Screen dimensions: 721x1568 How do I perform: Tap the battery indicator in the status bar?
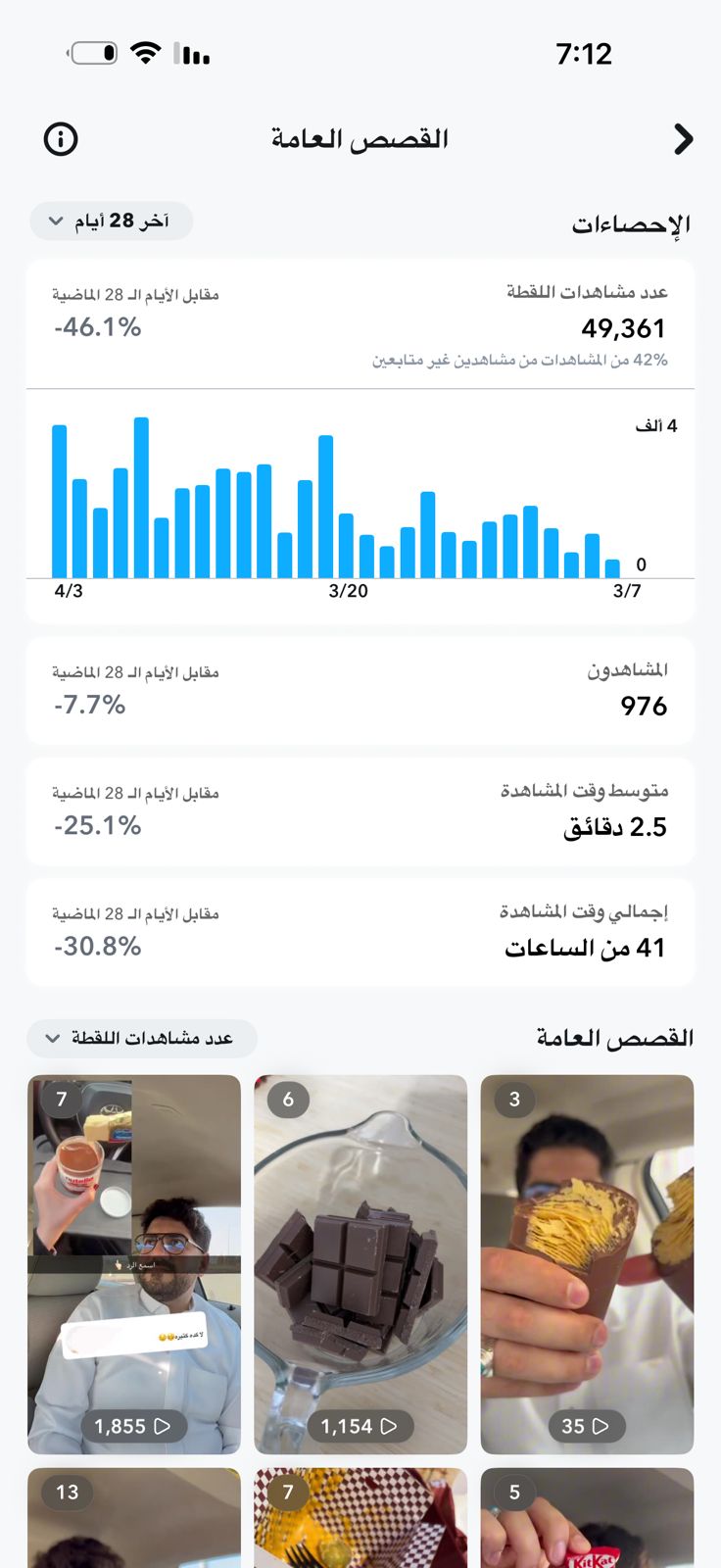click(93, 54)
